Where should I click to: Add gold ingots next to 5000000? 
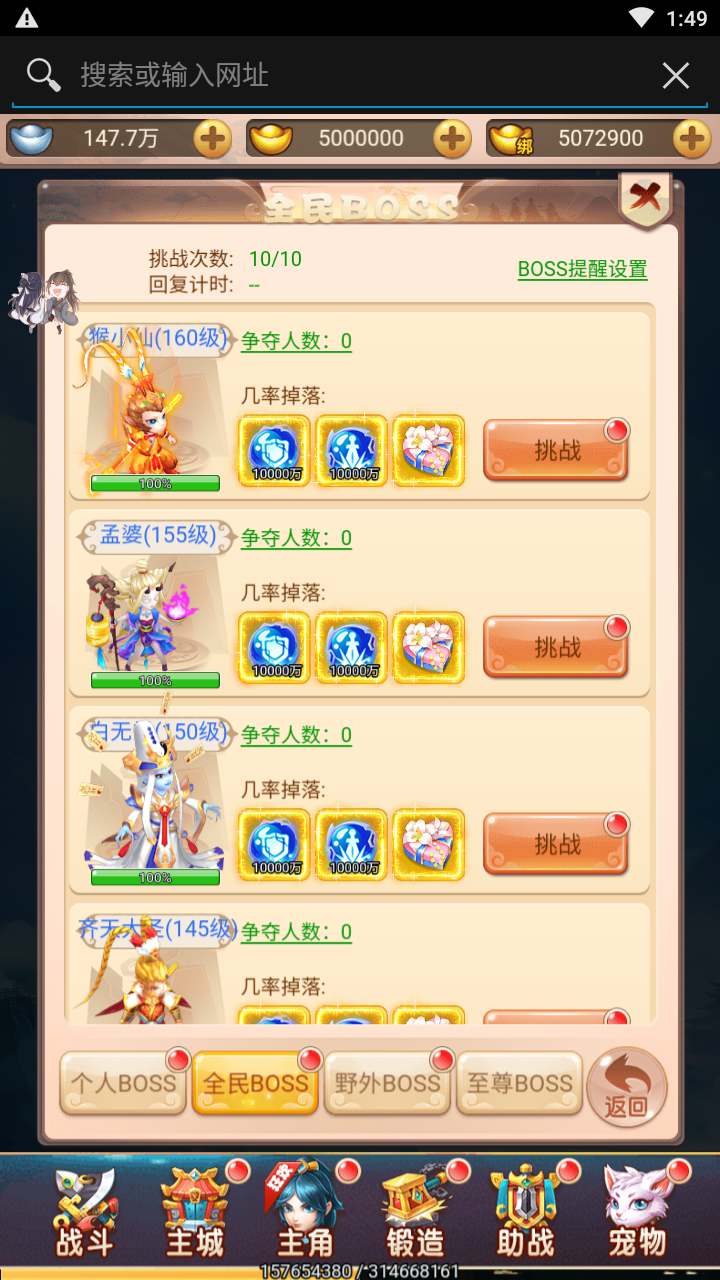click(452, 139)
